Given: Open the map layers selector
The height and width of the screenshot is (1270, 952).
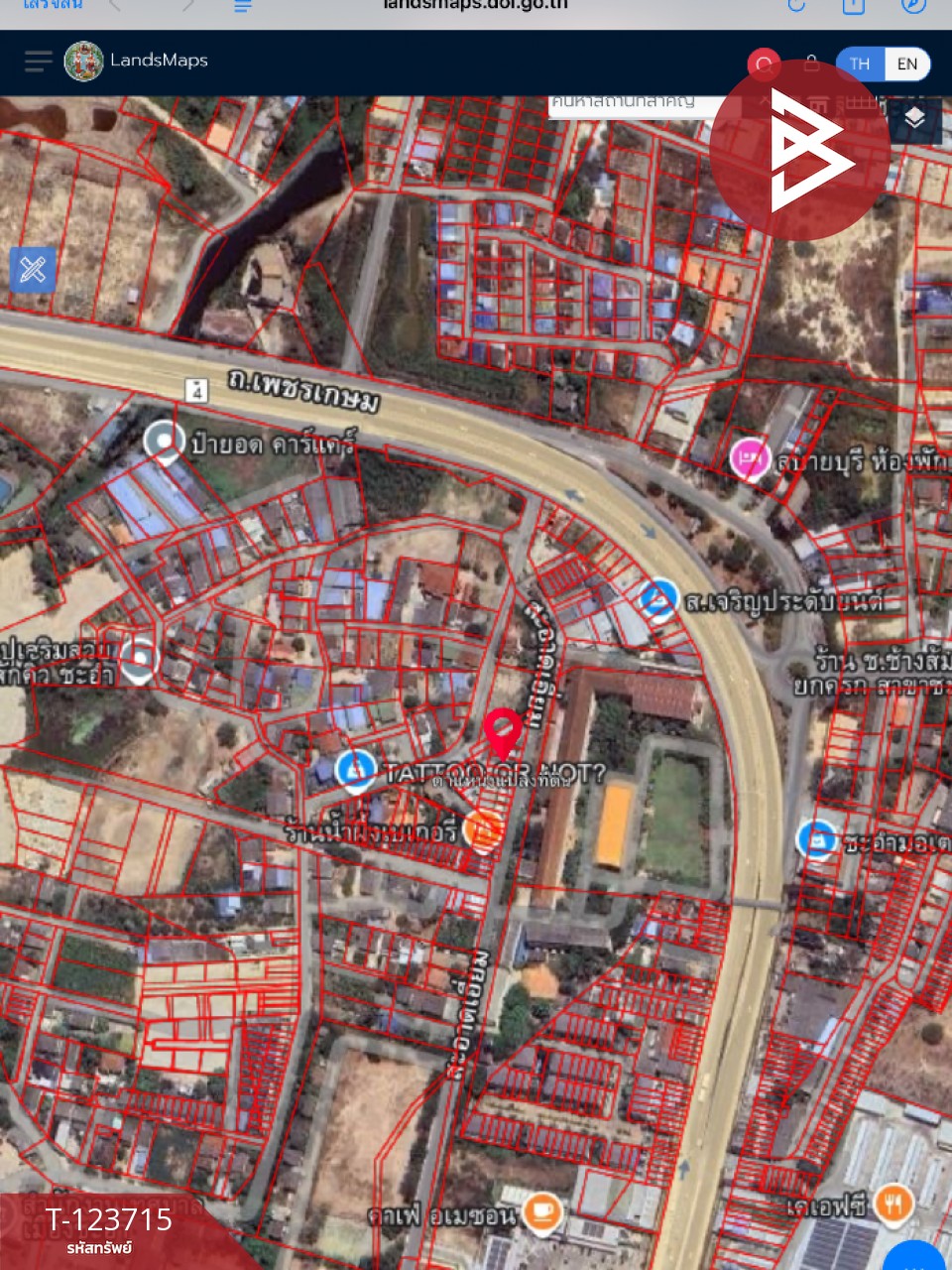Looking at the screenshot, I should pyautogui.click(x=914, y=119).
